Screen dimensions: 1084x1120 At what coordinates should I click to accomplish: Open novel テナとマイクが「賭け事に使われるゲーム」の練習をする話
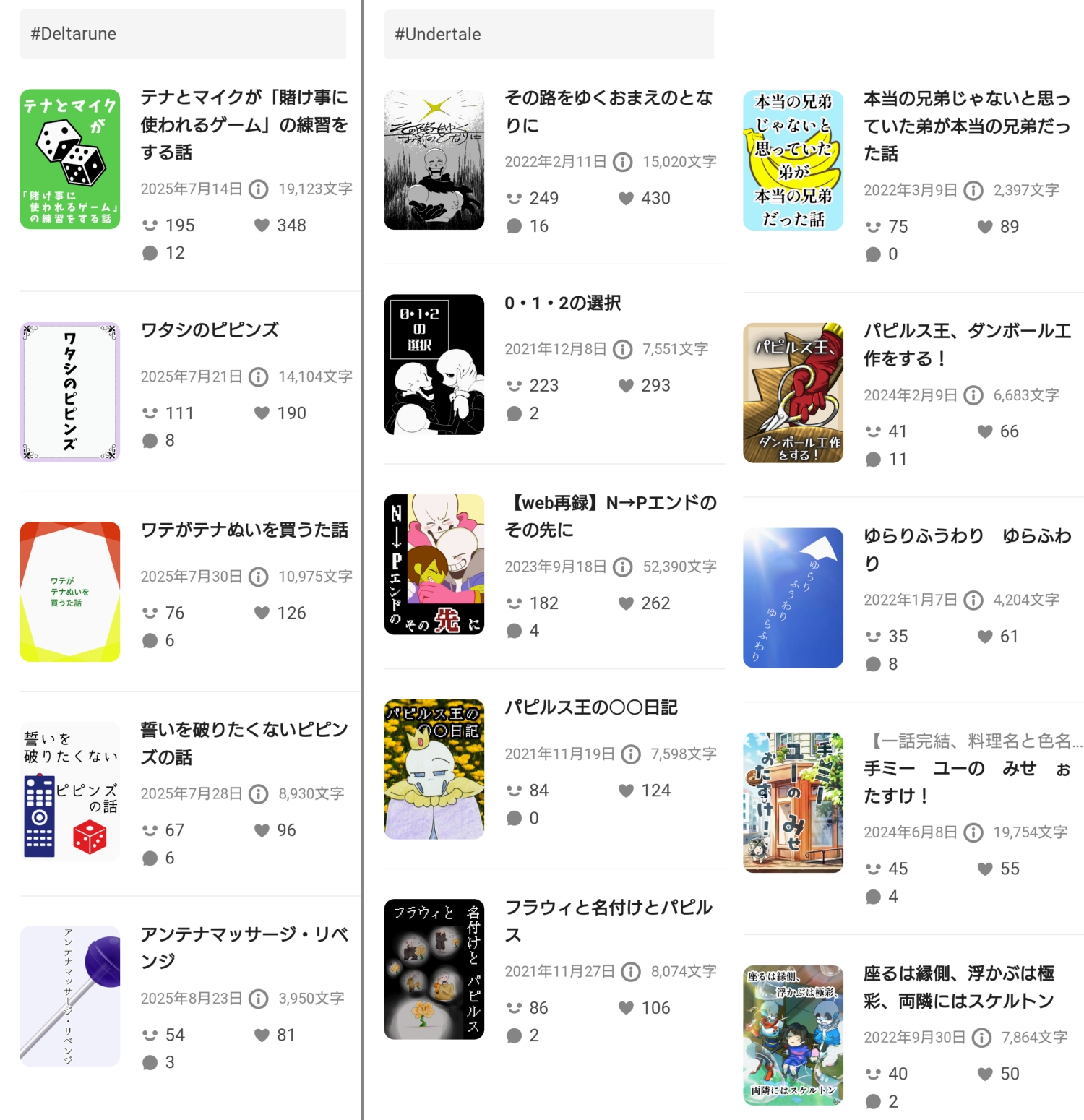click(244, 124)
